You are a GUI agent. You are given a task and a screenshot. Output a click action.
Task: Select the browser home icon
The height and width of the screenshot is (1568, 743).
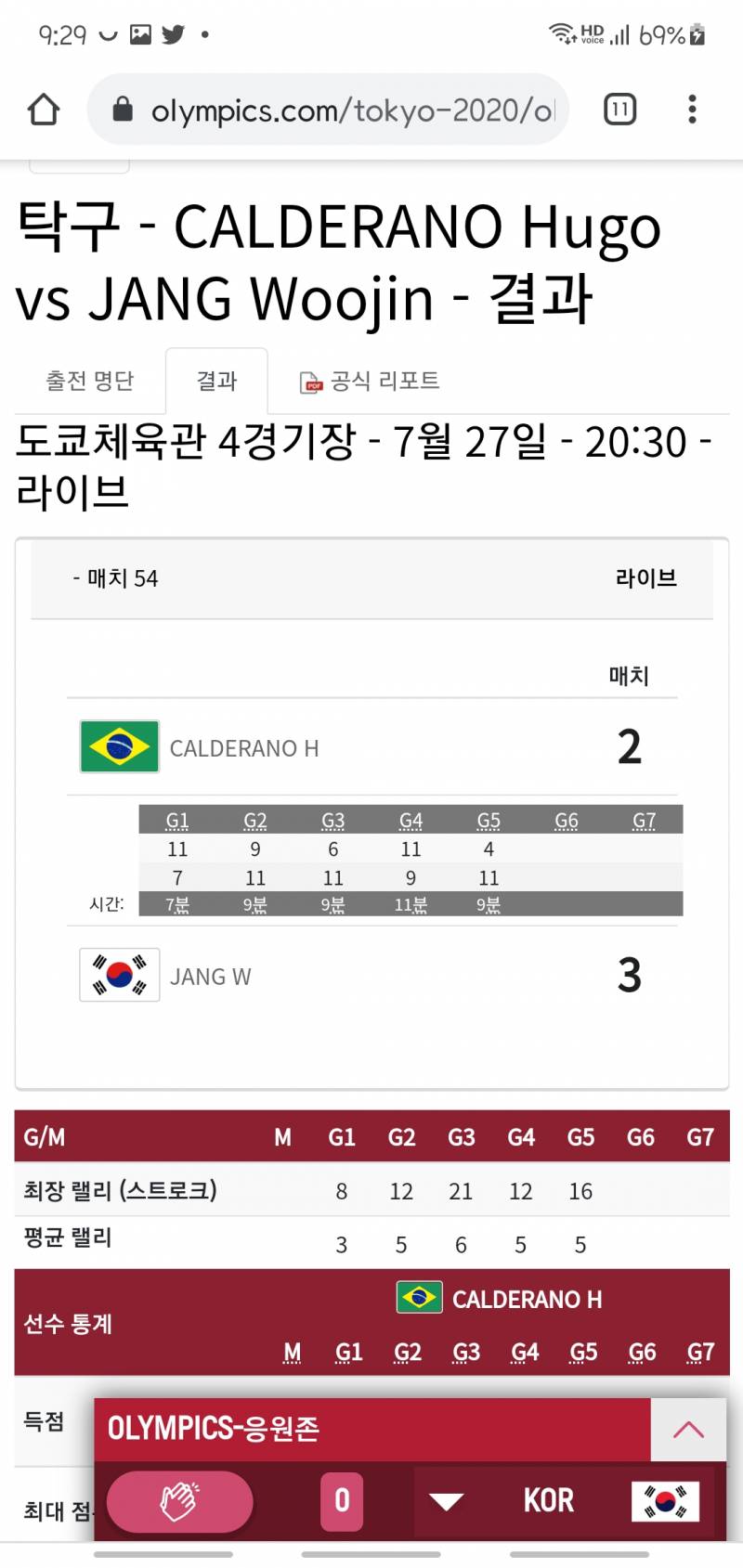tap(42, 109)
